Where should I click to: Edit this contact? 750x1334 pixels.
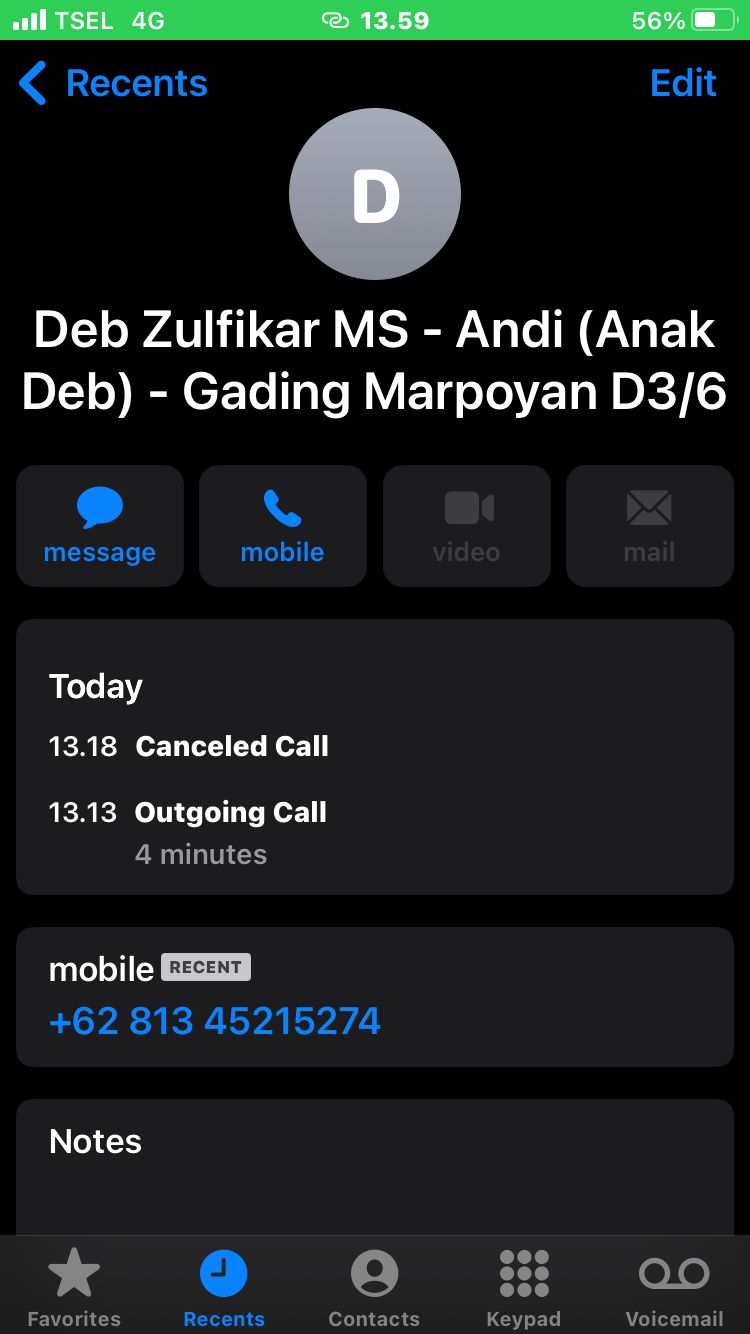(683, 83)
